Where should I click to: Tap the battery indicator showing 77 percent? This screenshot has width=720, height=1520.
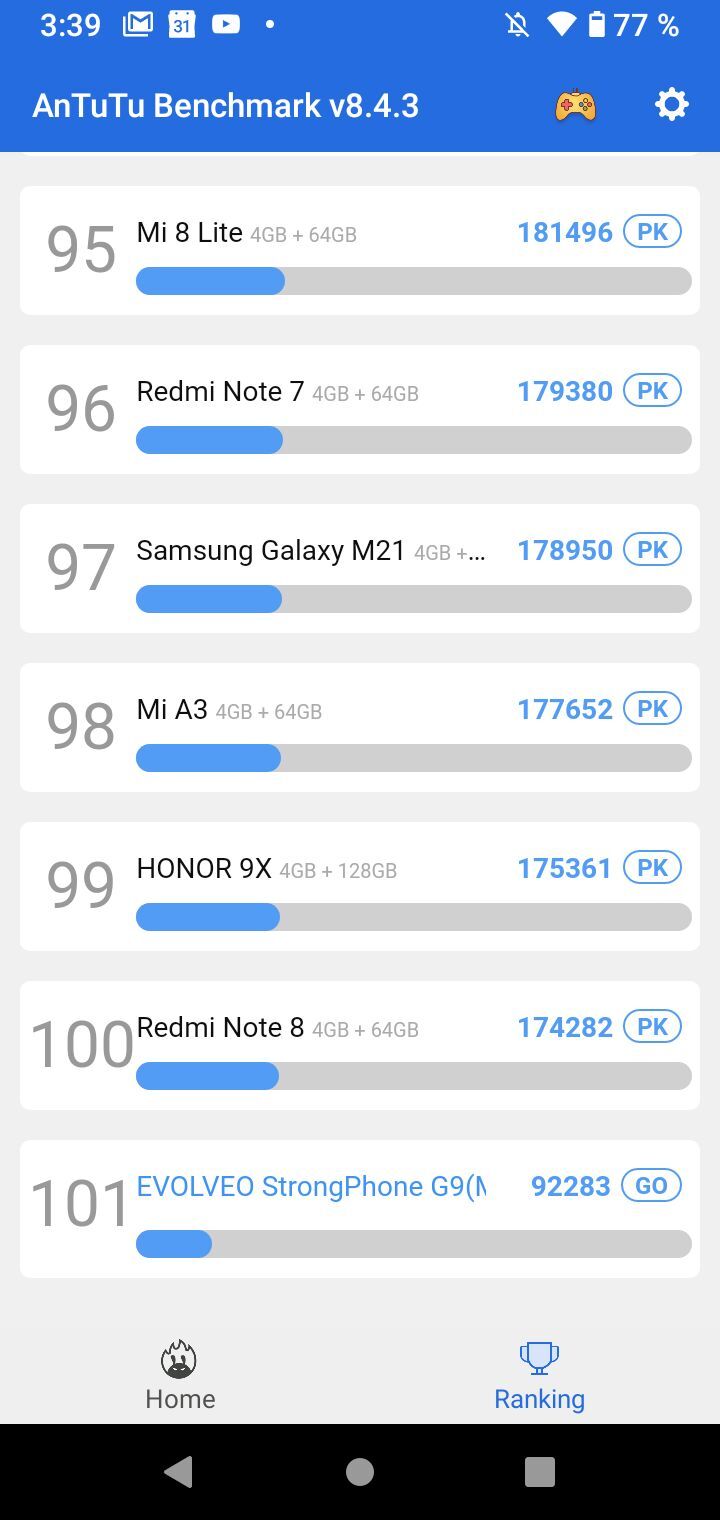click(x=597, y=25)
